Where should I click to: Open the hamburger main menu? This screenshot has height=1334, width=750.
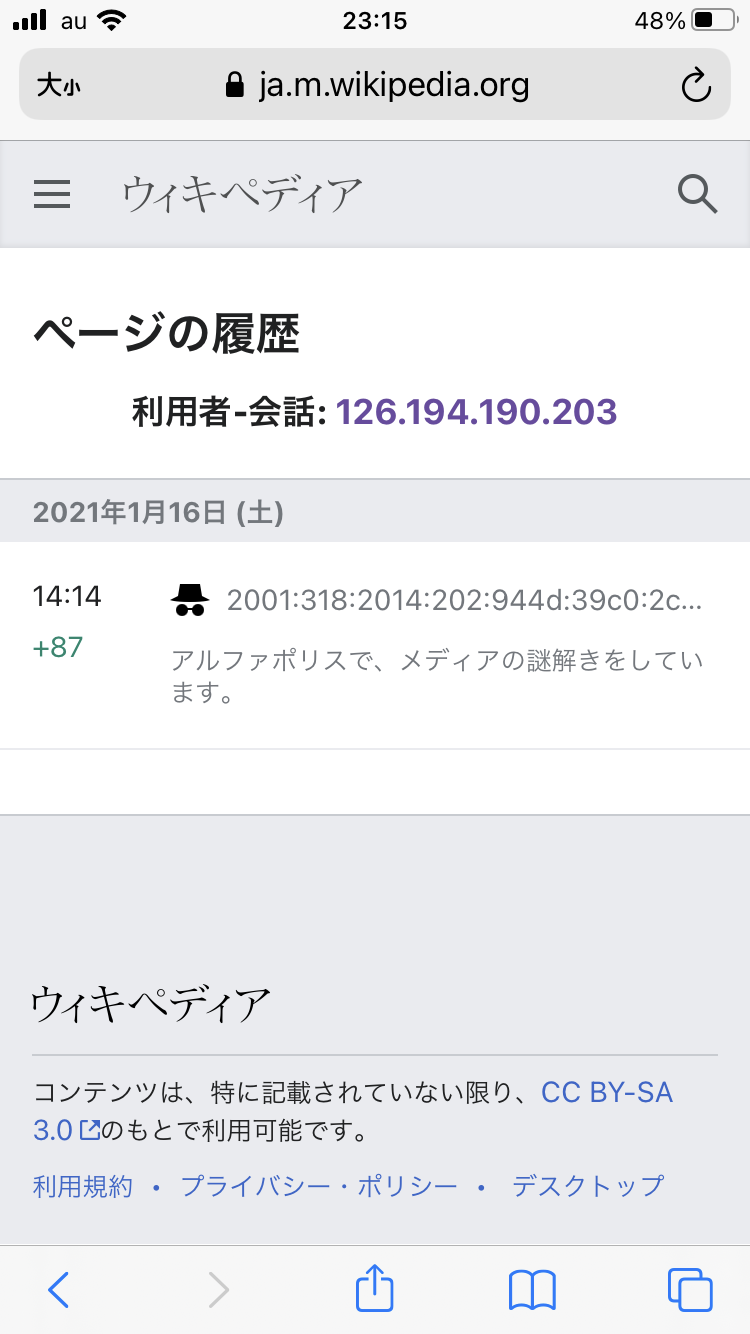[x=52, y=193]
